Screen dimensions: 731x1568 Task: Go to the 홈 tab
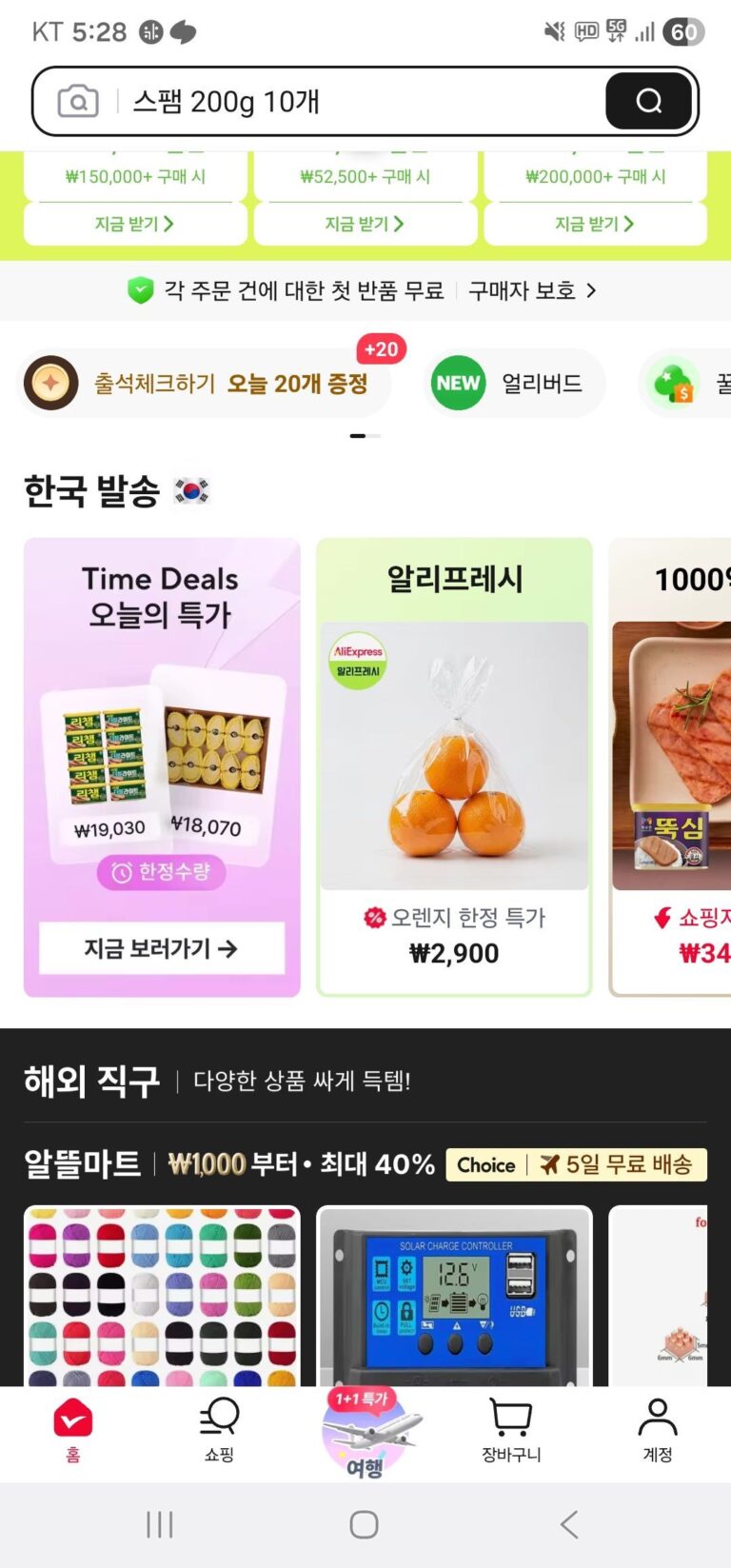pyautogui.click(x=73, y=1428)
